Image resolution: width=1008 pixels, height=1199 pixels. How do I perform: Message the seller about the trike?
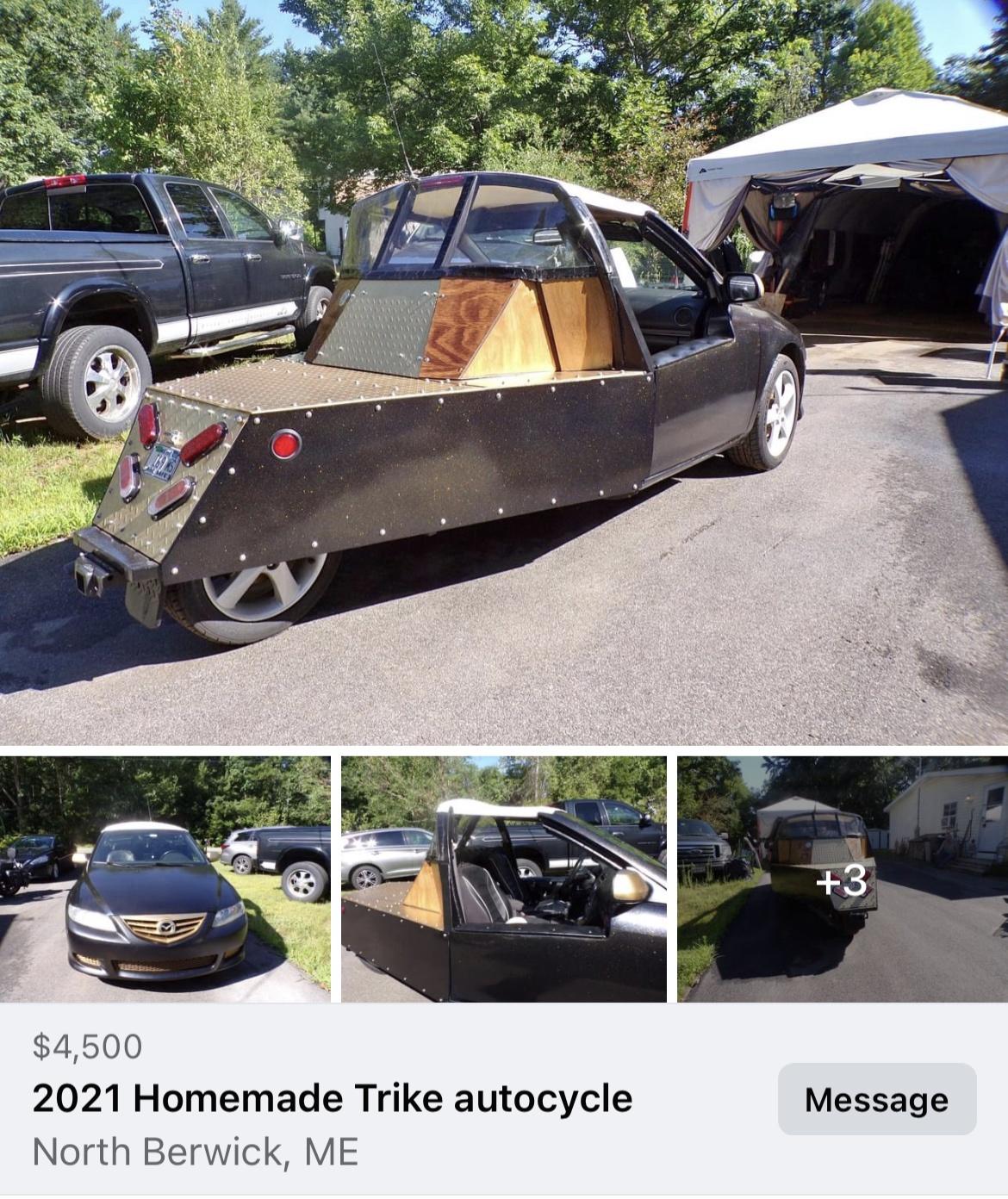[x=876, y=1099]
